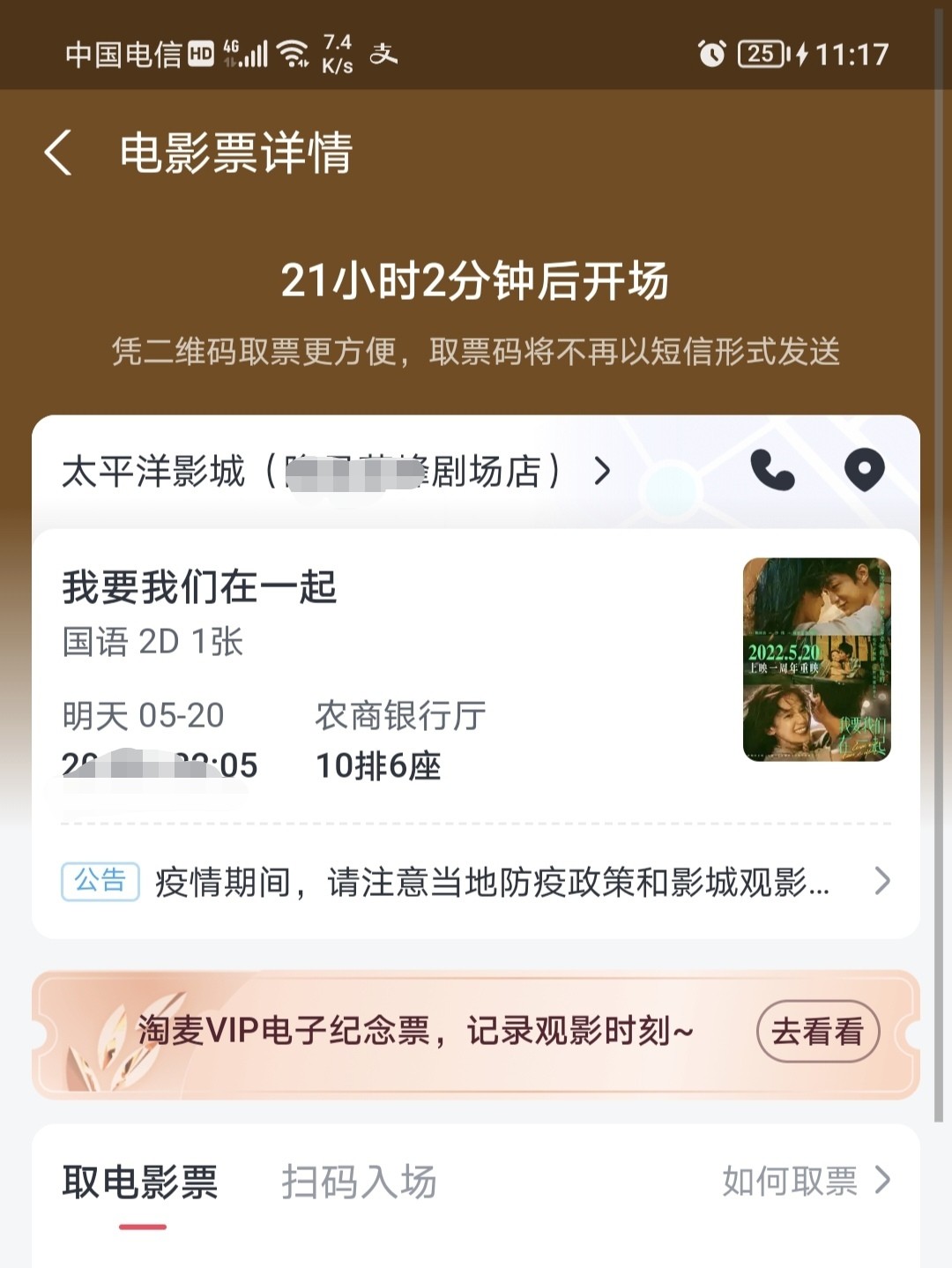The height and width of the screenshot is (1268, 952).
Task: Open the 太平洋影城 cinema details
Action: [335, 472]
